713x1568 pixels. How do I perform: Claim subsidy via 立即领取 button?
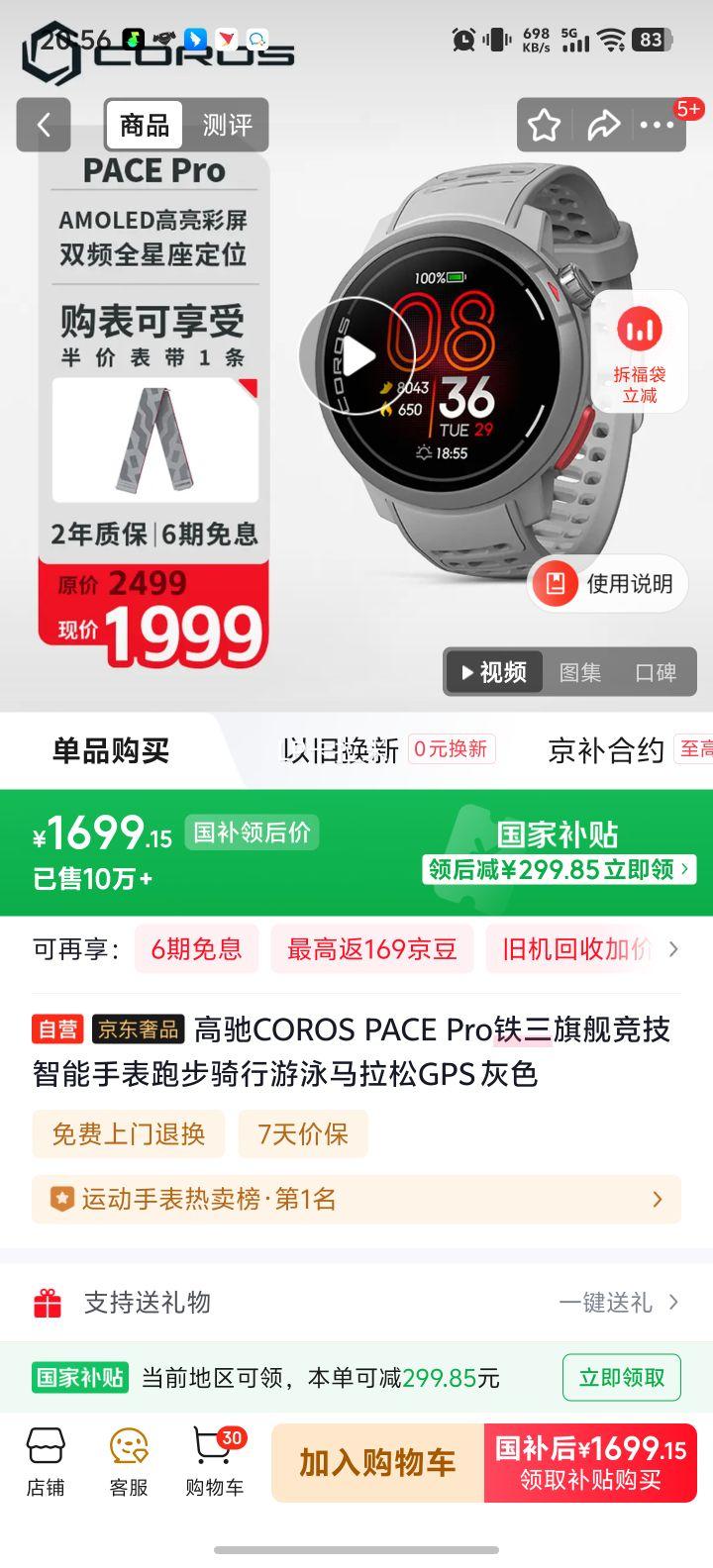coord(622,1377)
